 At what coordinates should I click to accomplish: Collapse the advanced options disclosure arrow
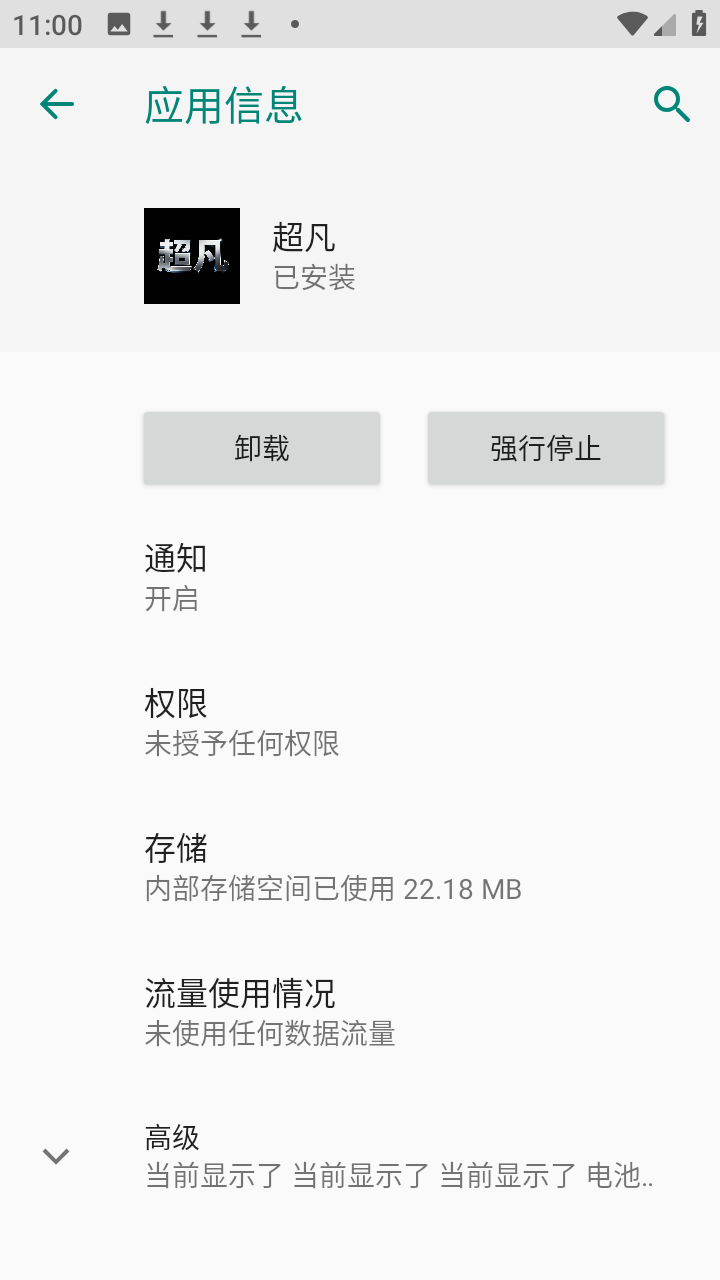[x=55, y=1157]
